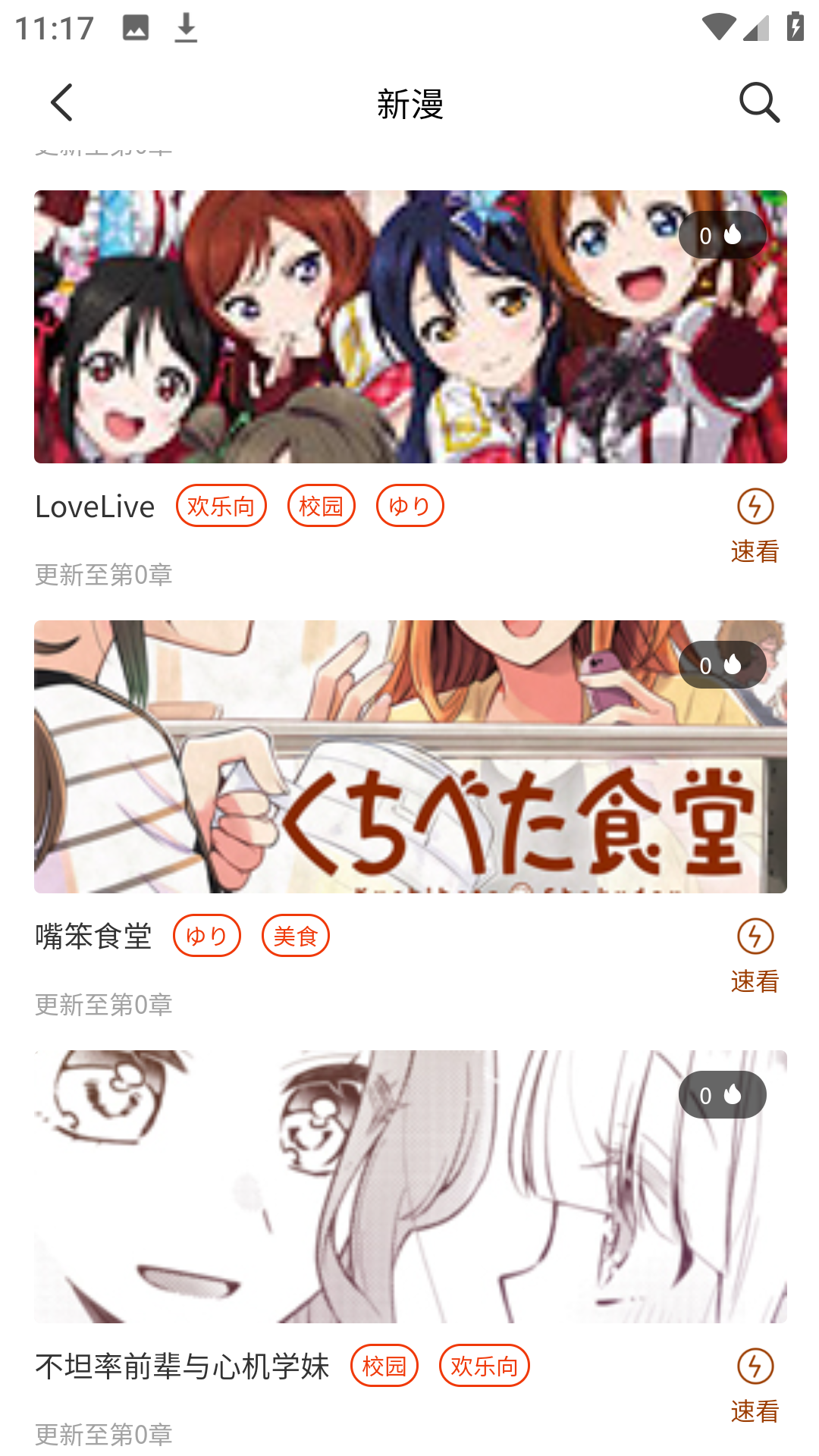
Task: Open the 不坦率前辈与心机学妹 cover
Action: click(410, 1186)
